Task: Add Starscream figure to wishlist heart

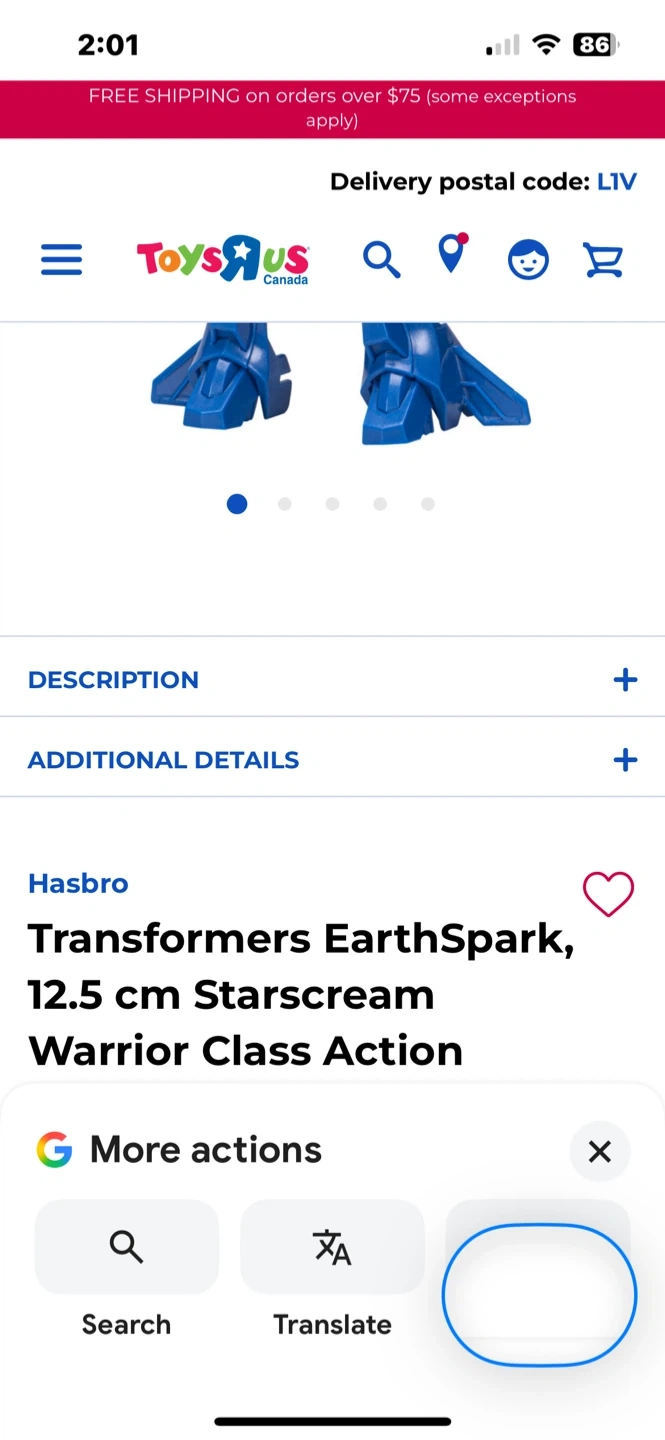Action: click(608, 893)
